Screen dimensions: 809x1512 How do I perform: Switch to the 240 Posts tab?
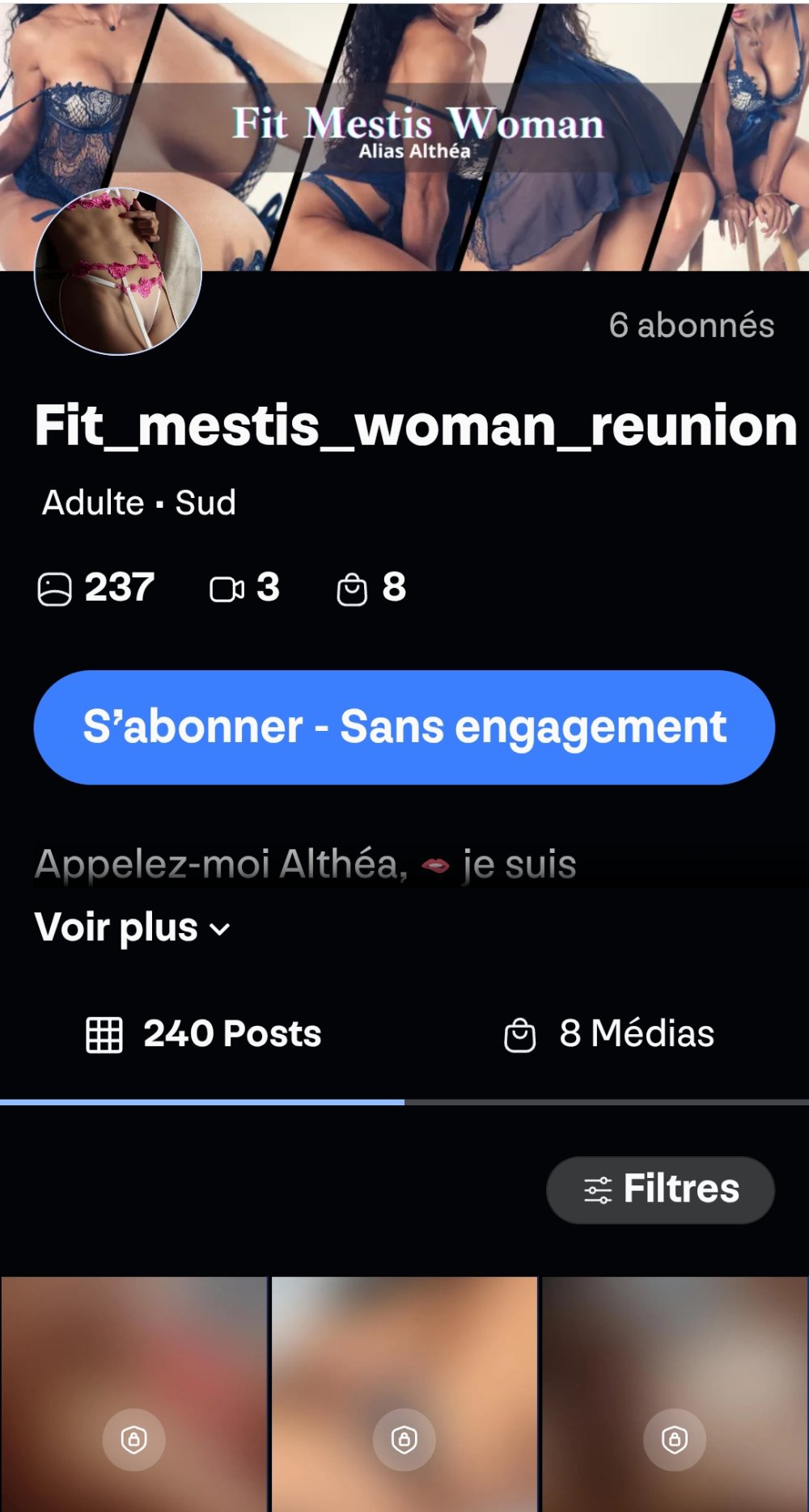pyautogui.click(x=203, y=1034)
